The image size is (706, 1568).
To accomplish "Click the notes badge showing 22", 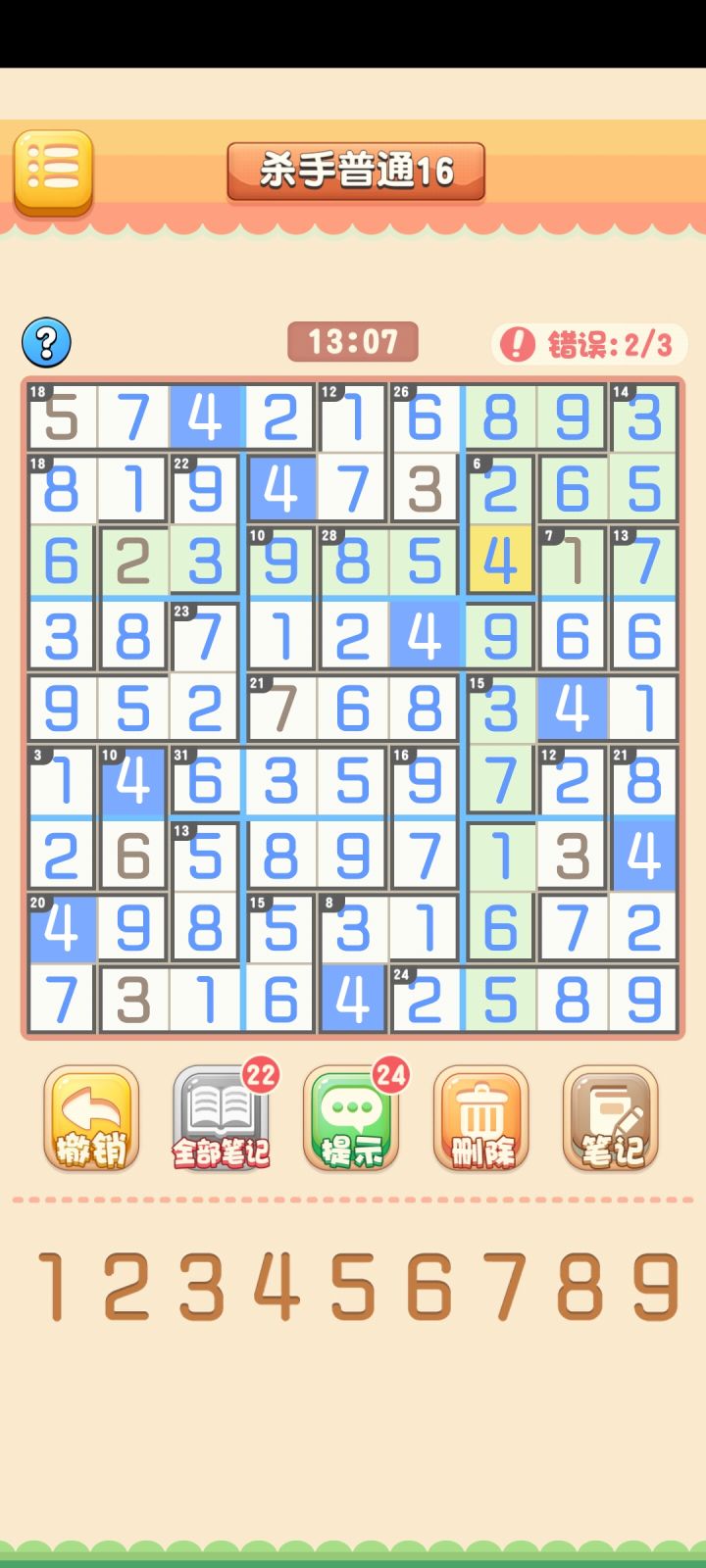I will [x=258, y=1074].
